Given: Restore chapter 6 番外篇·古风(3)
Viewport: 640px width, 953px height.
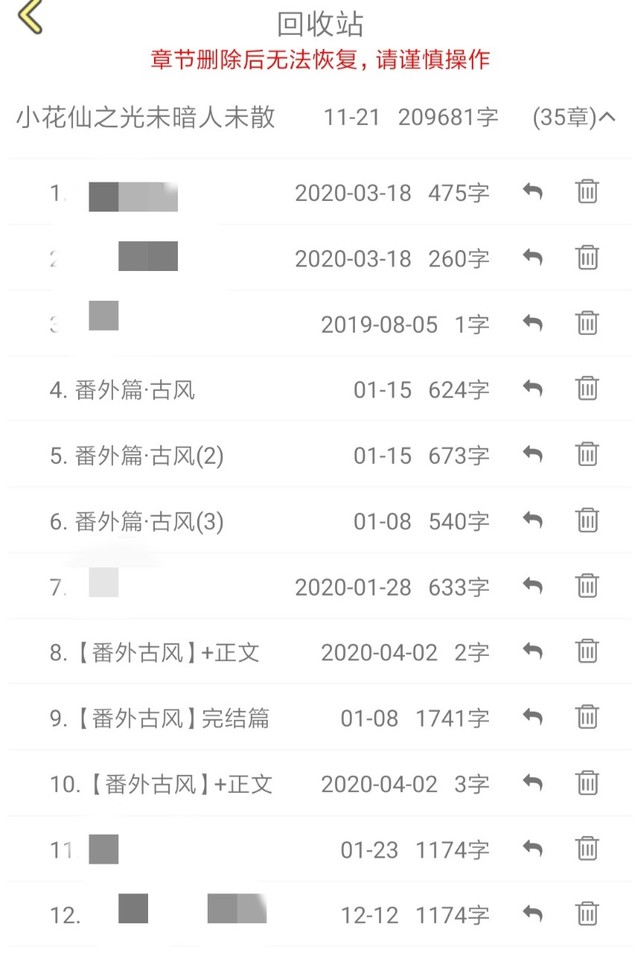Looking at the screenshot, I should point(532,520).
